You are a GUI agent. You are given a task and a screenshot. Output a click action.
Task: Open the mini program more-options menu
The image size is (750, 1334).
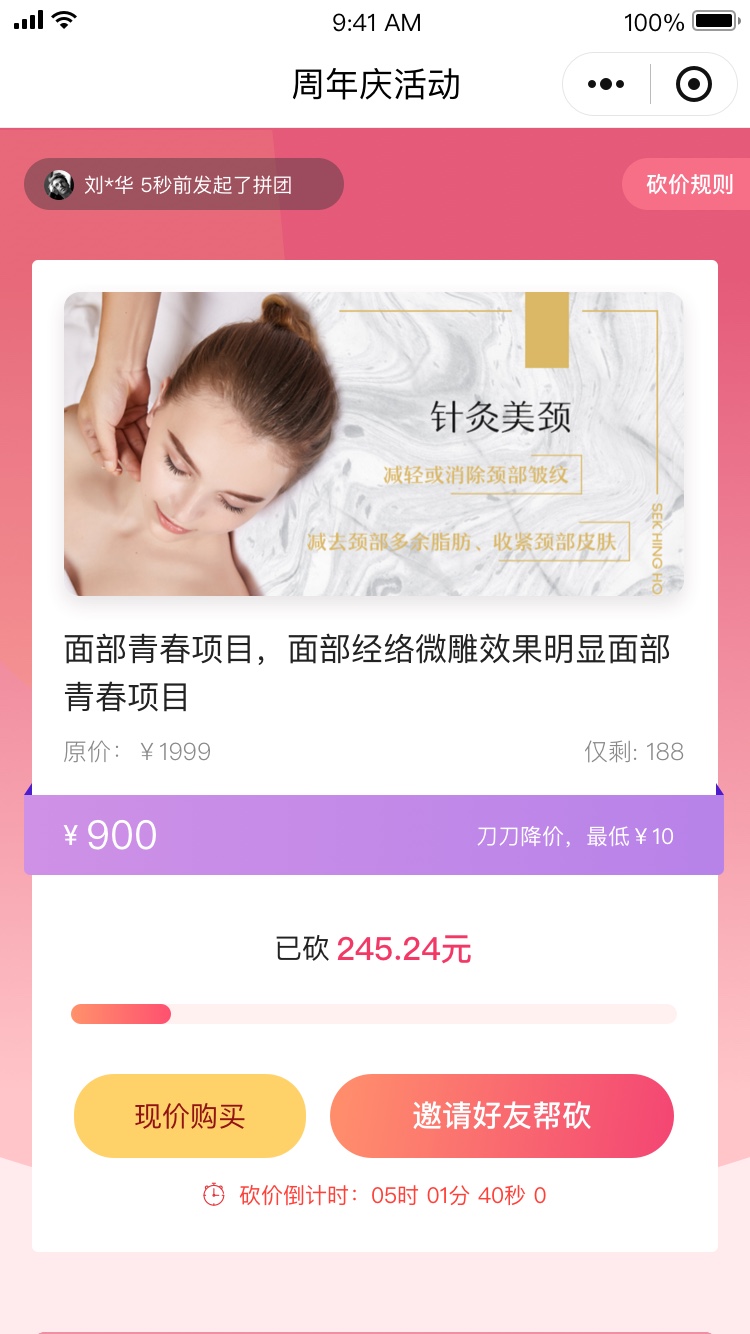point(606,85)
